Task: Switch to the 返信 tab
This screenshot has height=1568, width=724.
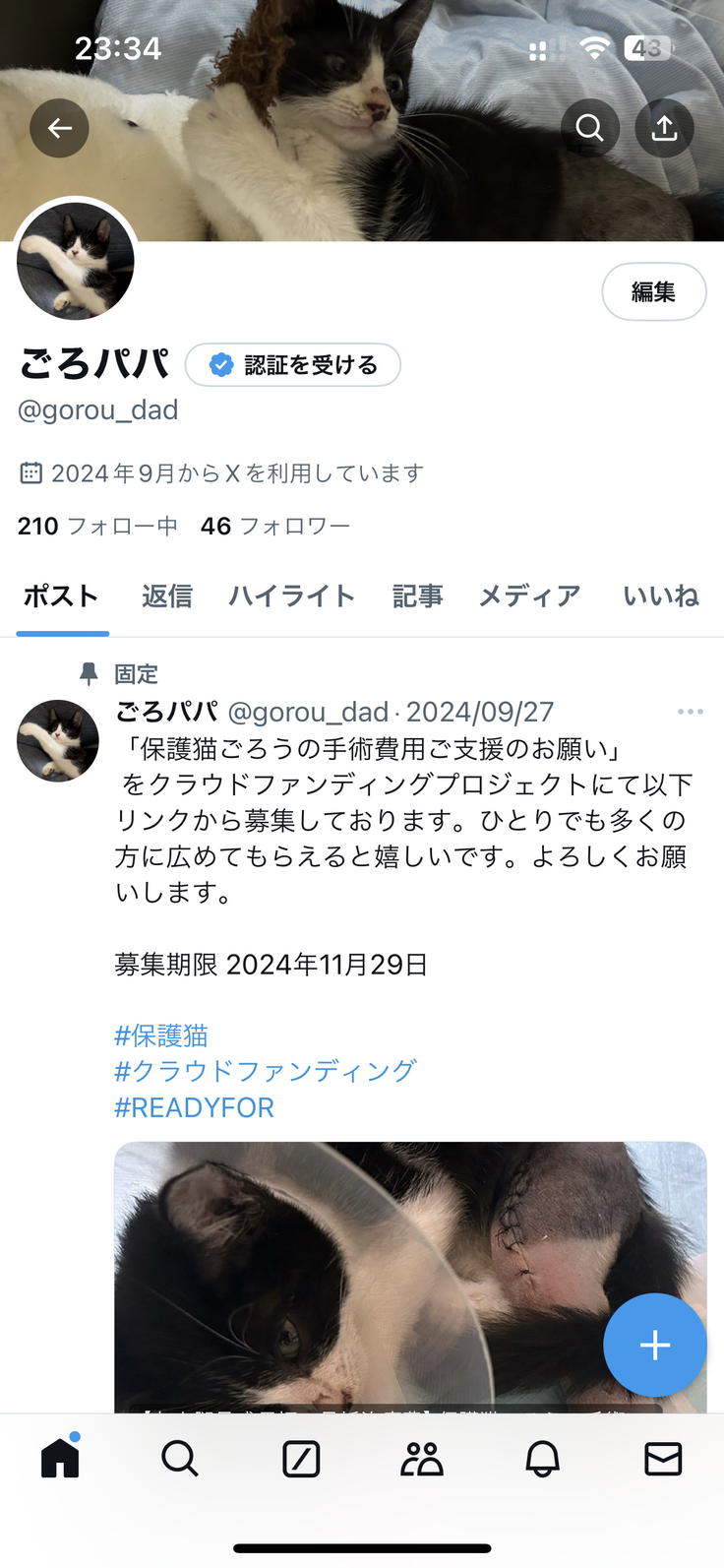Action: tap(167, 596)
